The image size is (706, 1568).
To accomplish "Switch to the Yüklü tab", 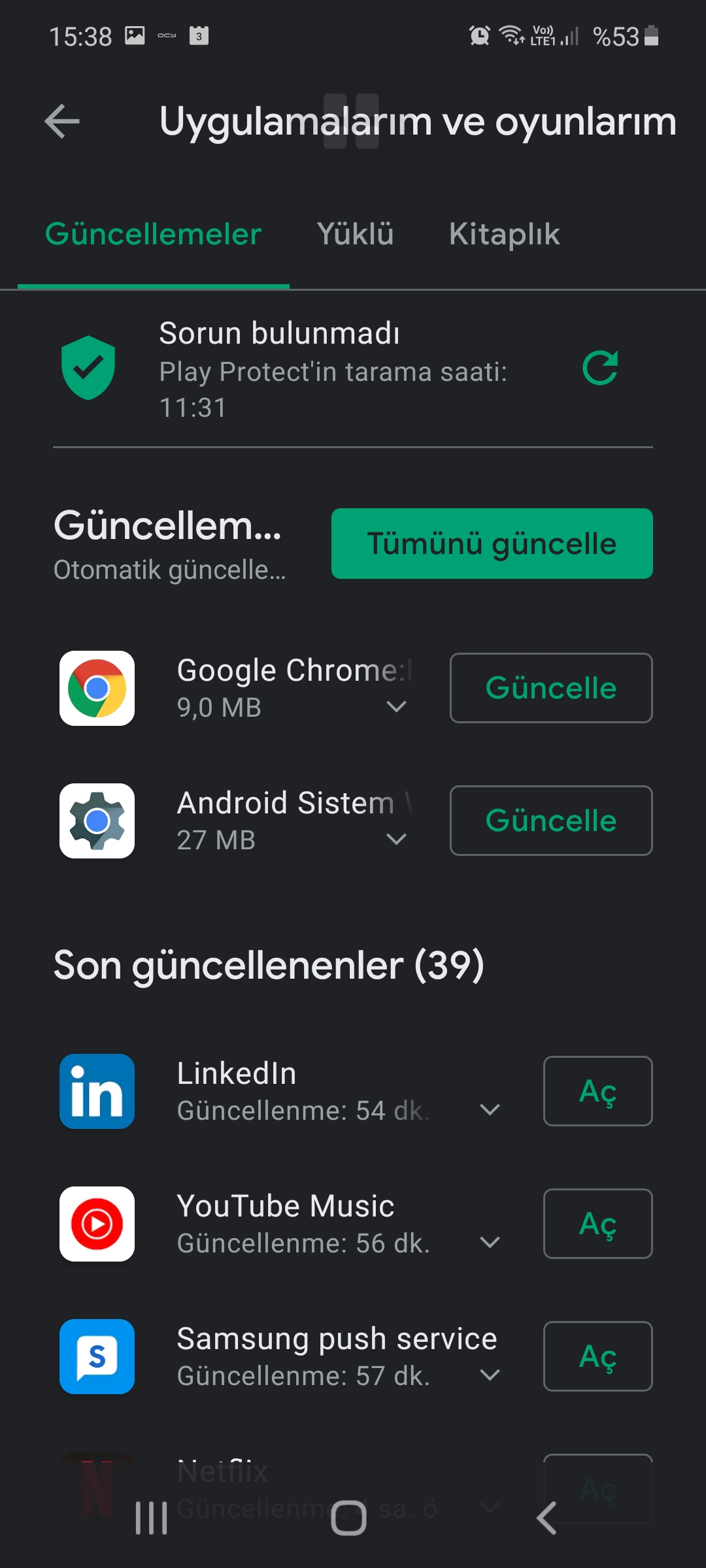I will (x=355, y=234).
